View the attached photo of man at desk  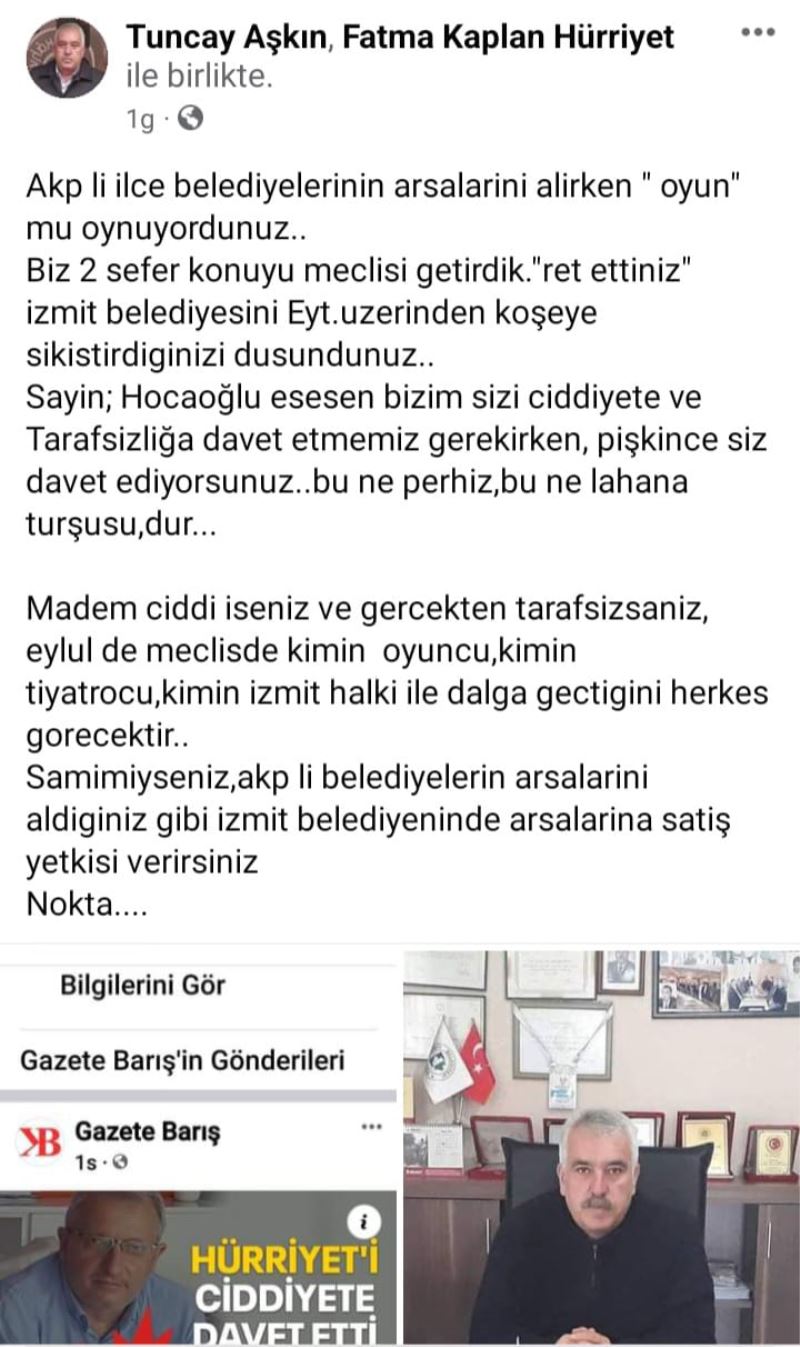click(x=602, y=1147)
